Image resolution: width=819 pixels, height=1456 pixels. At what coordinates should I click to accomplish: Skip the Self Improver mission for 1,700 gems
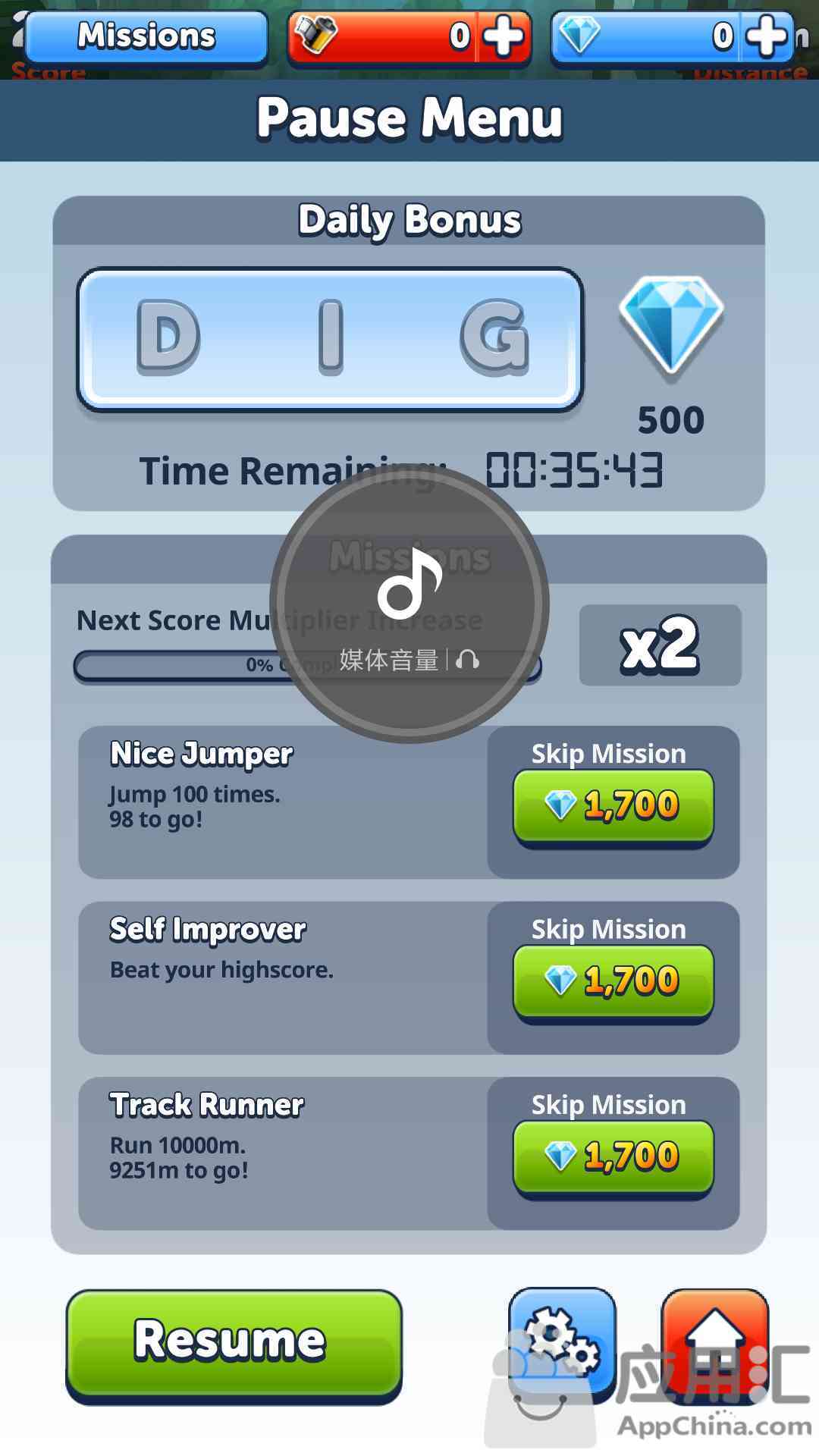[x=613, y=981]
